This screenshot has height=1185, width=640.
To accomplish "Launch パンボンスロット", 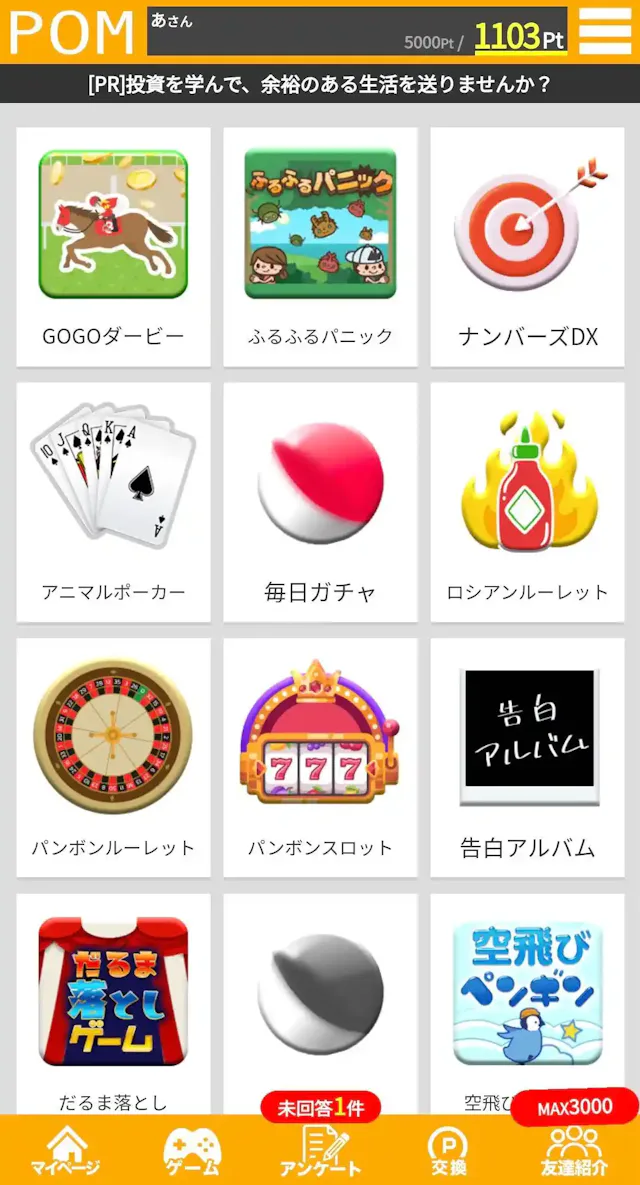I will click(320, 757).
